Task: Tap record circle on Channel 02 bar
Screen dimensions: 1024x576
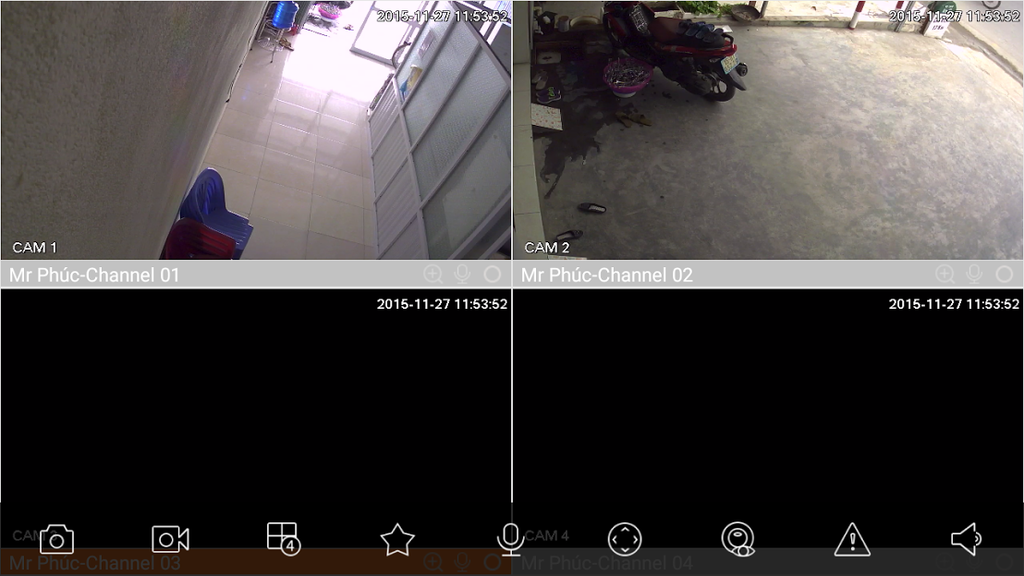Action: [x=1004, y=274]
